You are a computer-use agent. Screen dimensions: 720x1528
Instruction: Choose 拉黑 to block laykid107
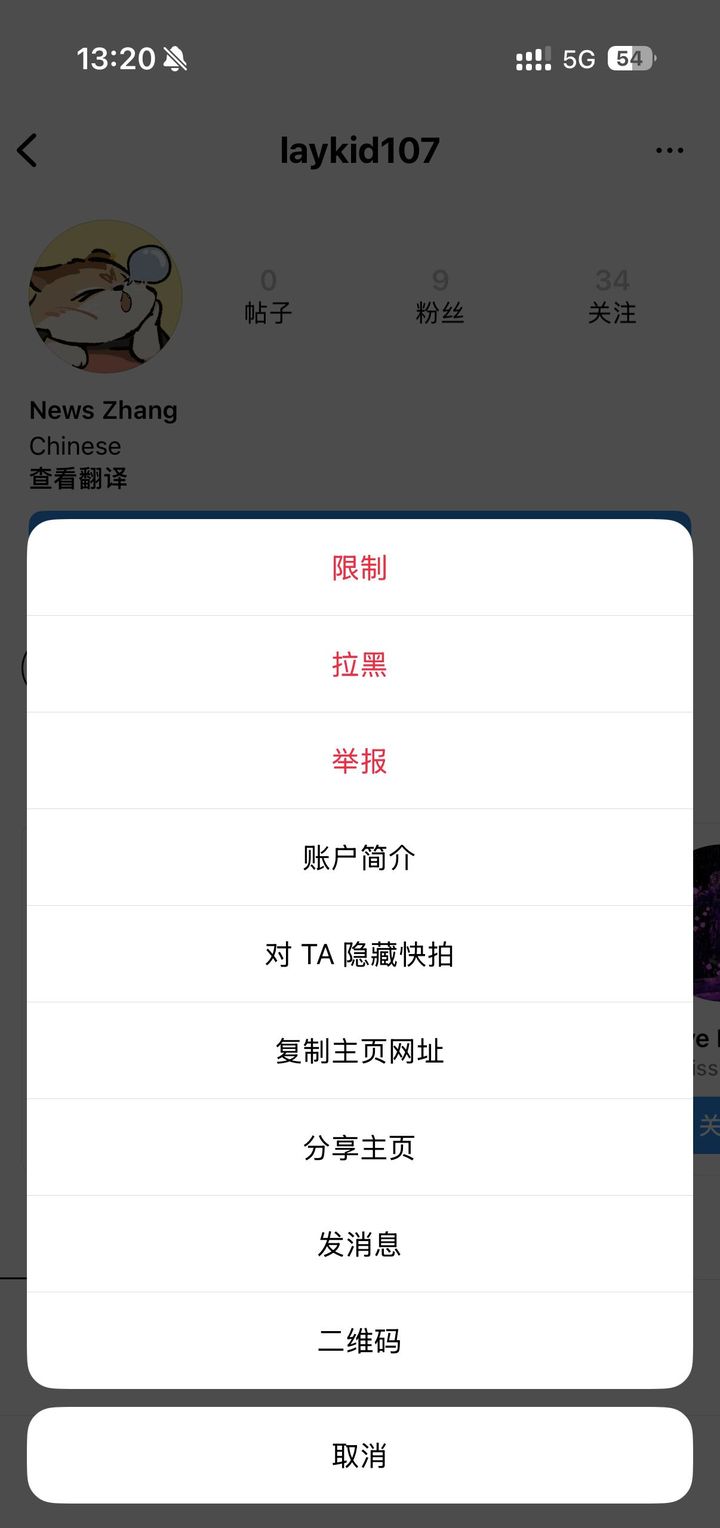tap(360, 664)
